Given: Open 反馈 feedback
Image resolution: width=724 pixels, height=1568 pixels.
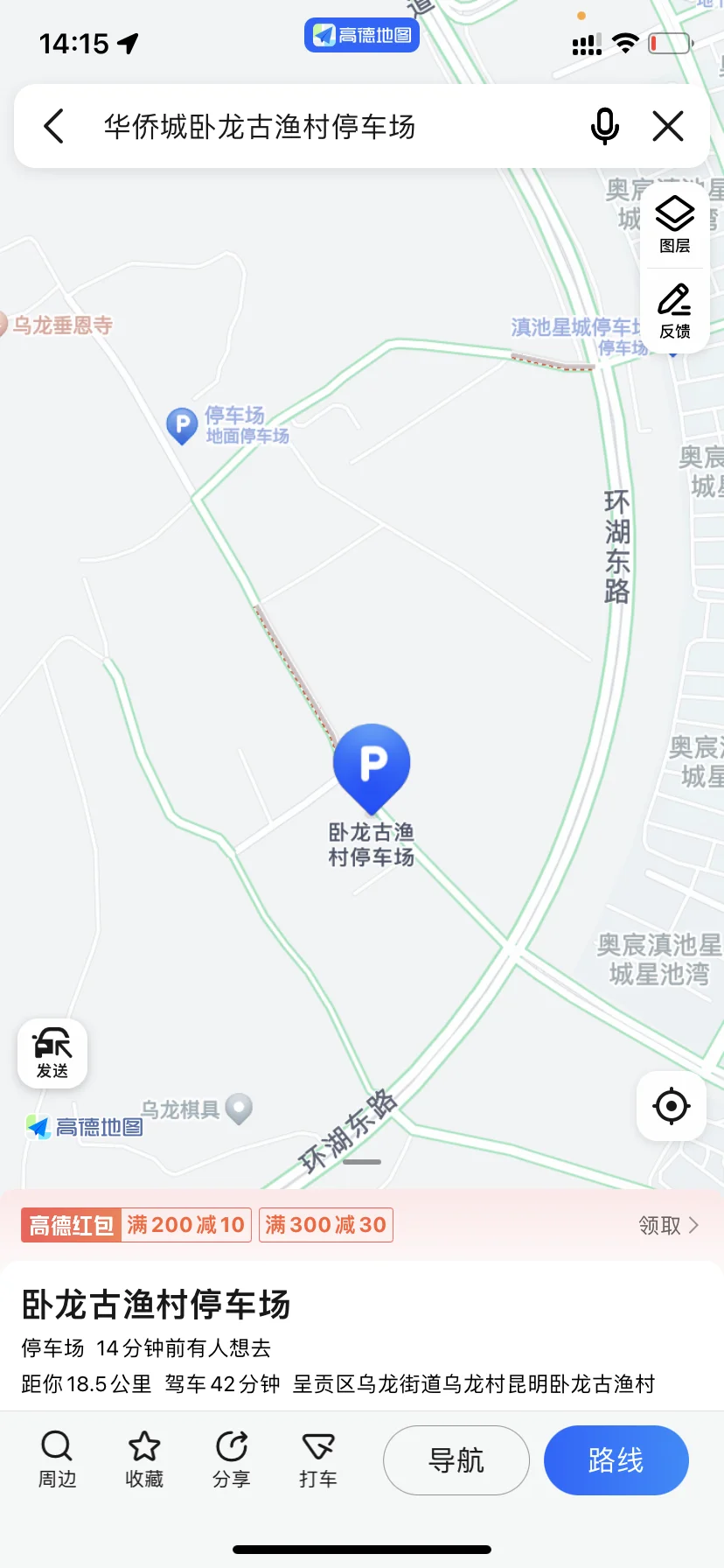Looking at the screenshot, I should (674, 311).
